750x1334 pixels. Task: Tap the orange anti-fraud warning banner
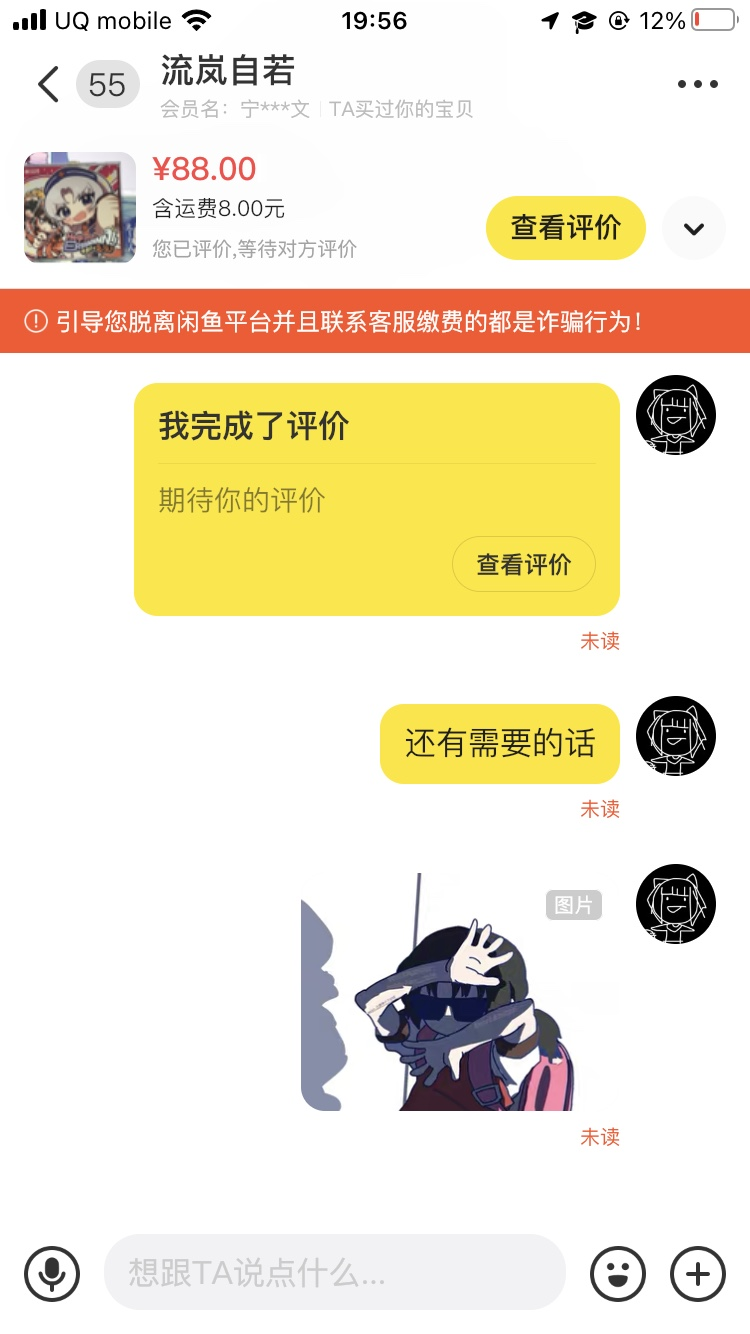click(x=375, y=322)
